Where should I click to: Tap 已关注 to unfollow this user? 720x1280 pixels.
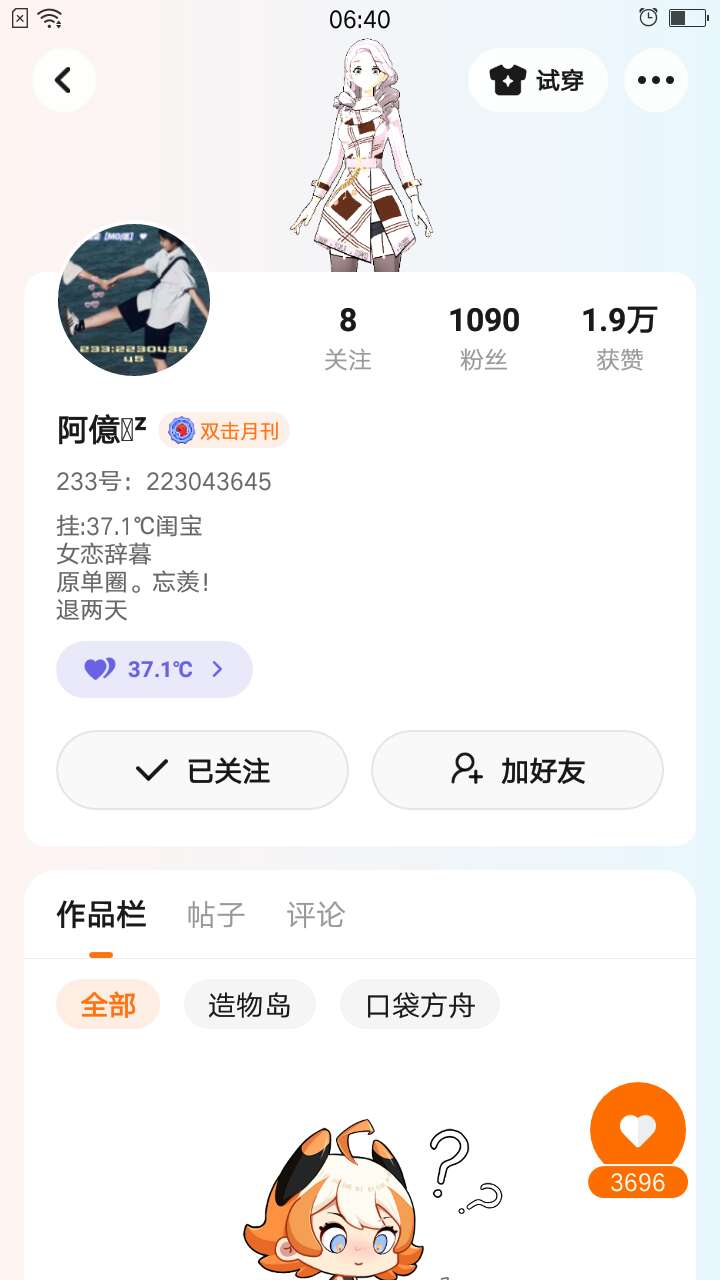click(x=202, y=770)
